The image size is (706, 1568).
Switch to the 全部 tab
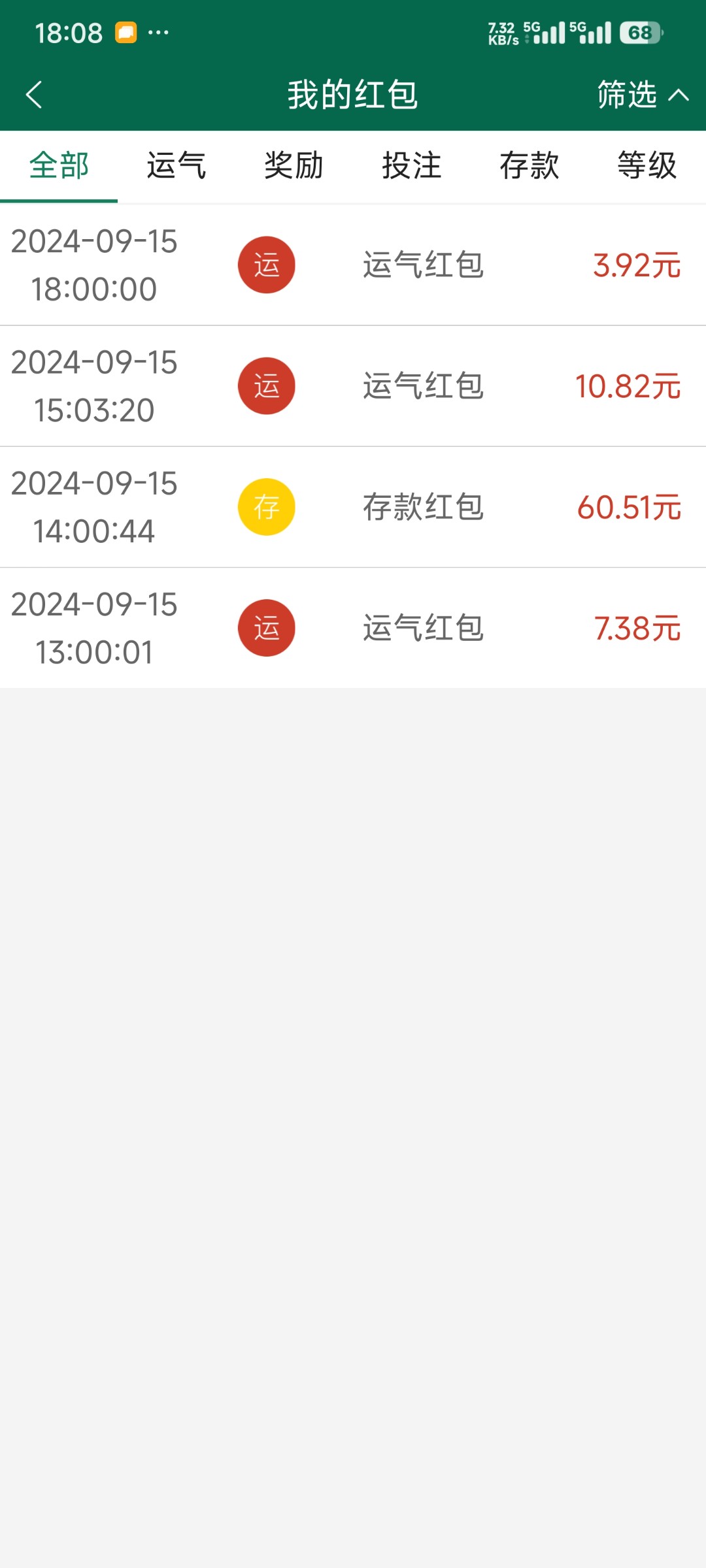click(x=59, y=165)
